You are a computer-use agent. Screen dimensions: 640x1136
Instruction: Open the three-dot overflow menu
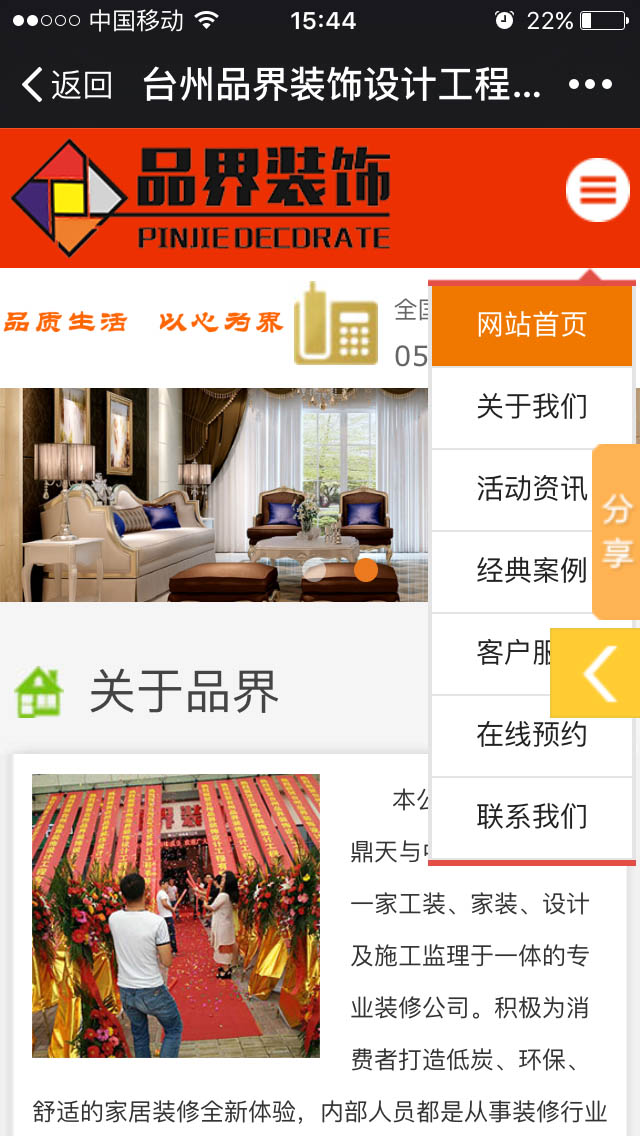click(590, 85)
